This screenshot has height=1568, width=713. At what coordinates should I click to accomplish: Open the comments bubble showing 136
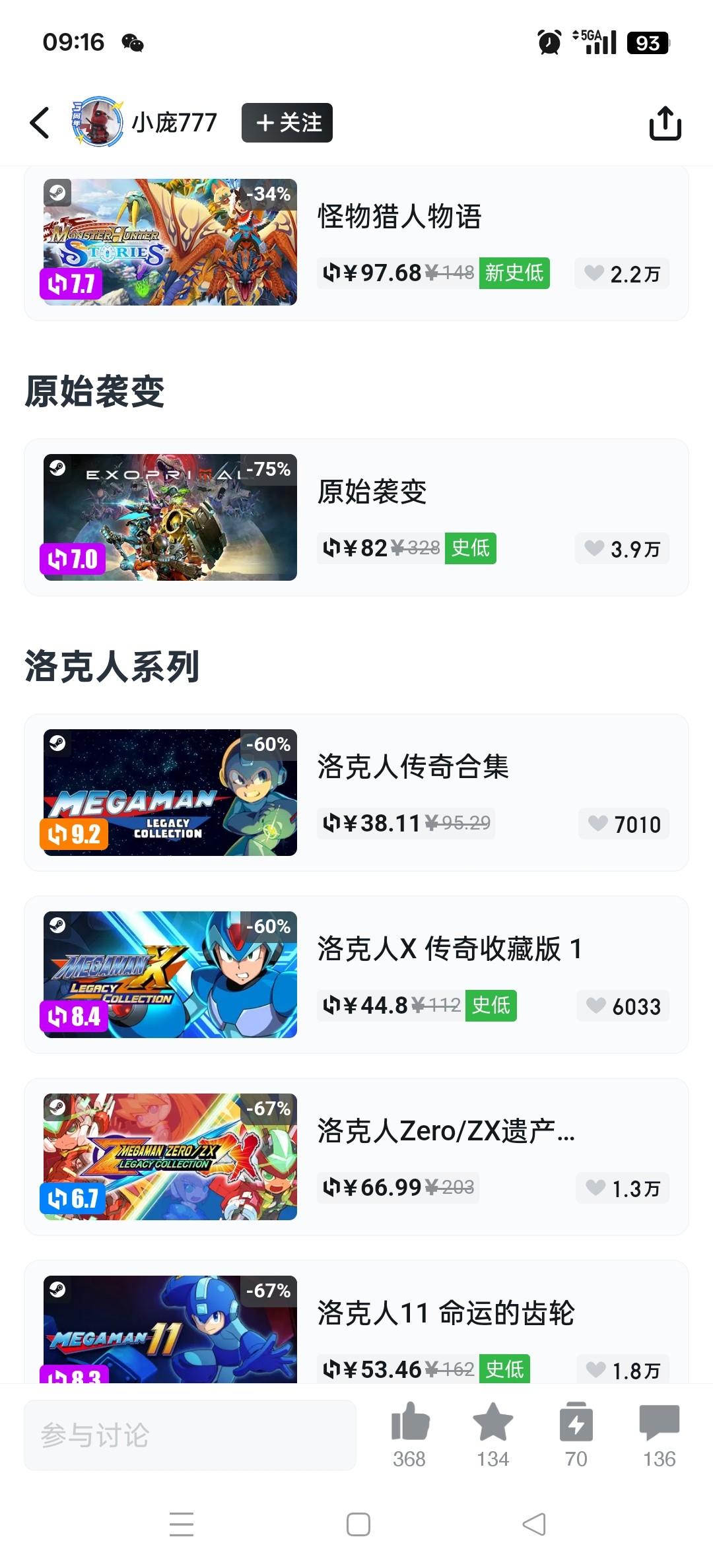pyautogui.click(x=660, y=1435)
